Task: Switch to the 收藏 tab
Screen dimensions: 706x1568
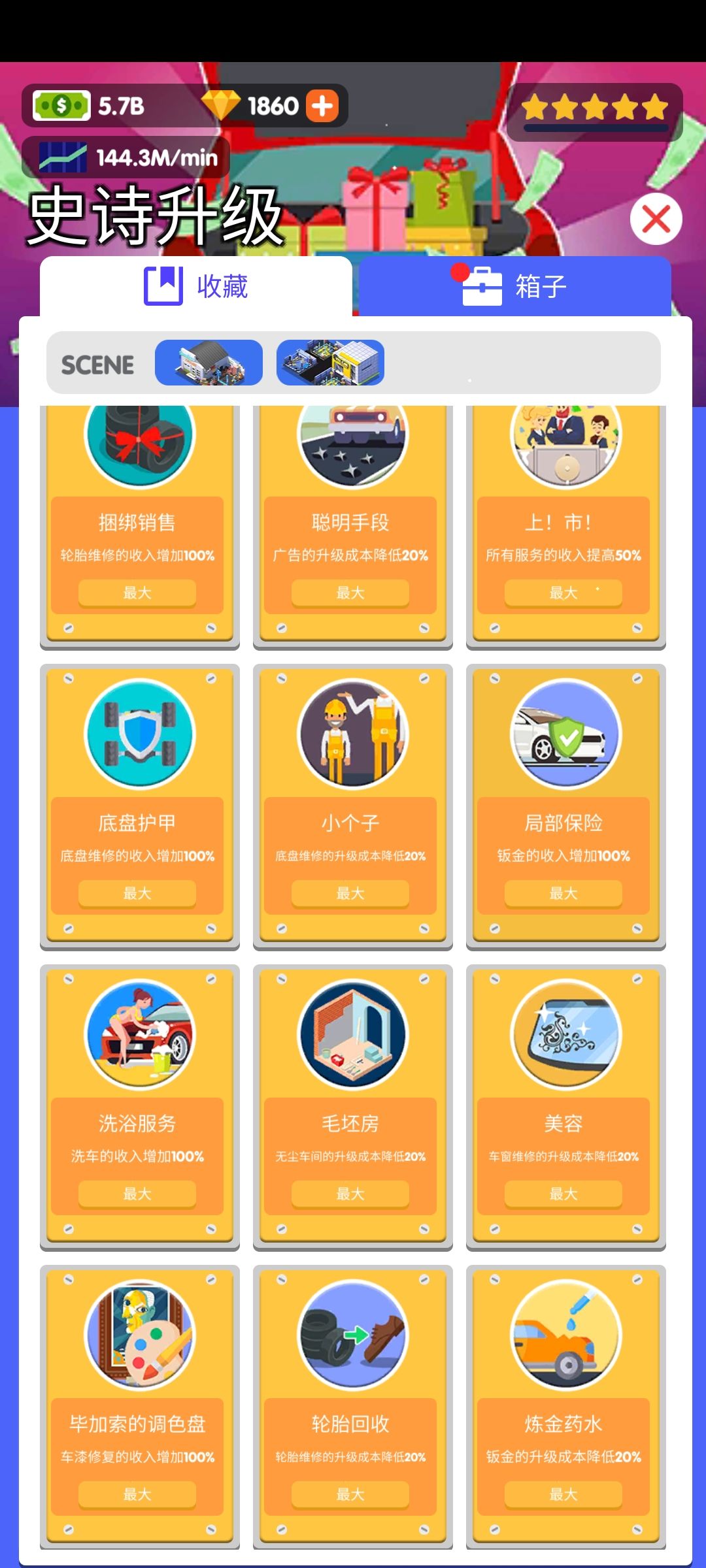Action: pyautogui.click(x=196, y=286)
